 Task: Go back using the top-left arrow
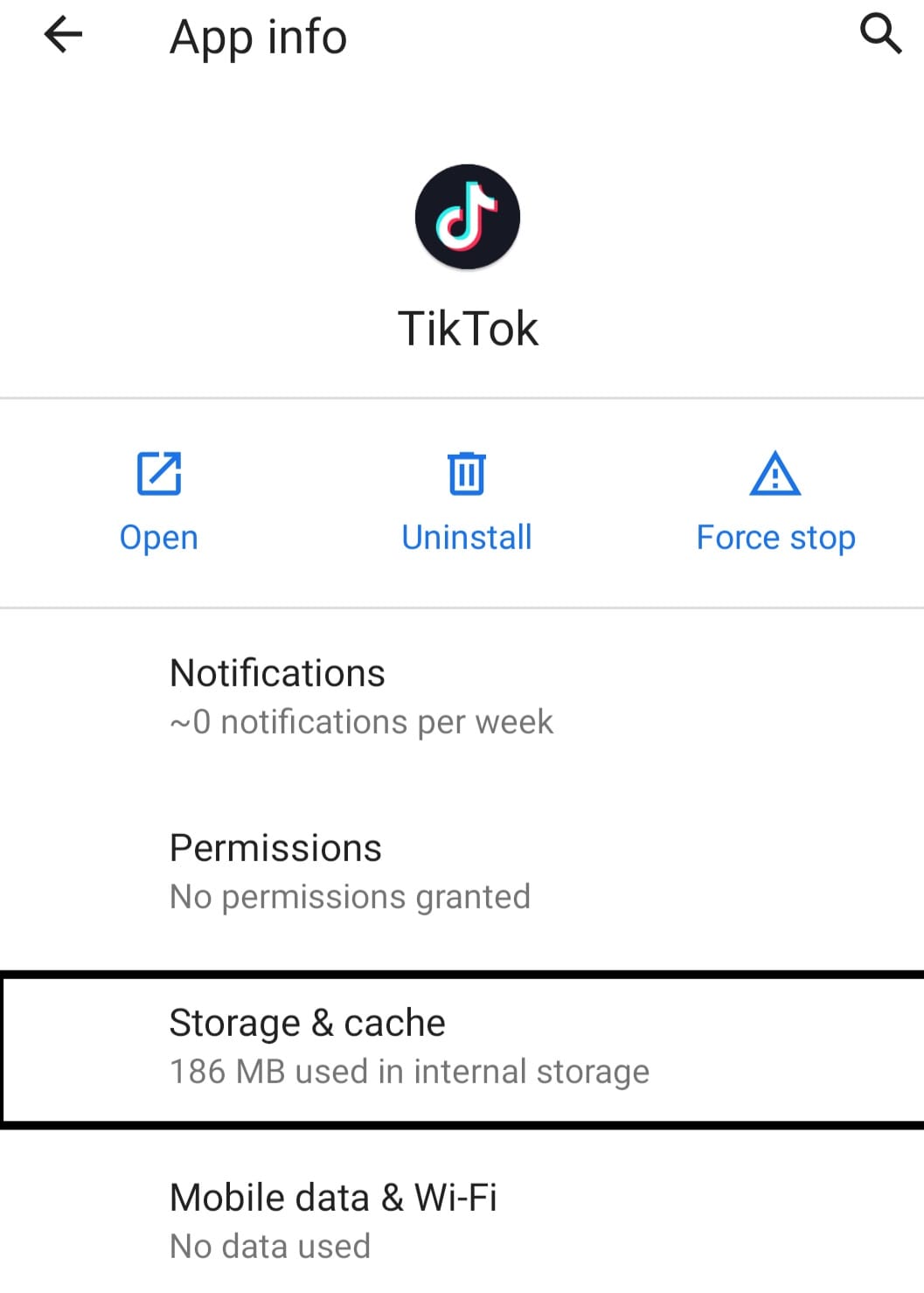(63, 36)
